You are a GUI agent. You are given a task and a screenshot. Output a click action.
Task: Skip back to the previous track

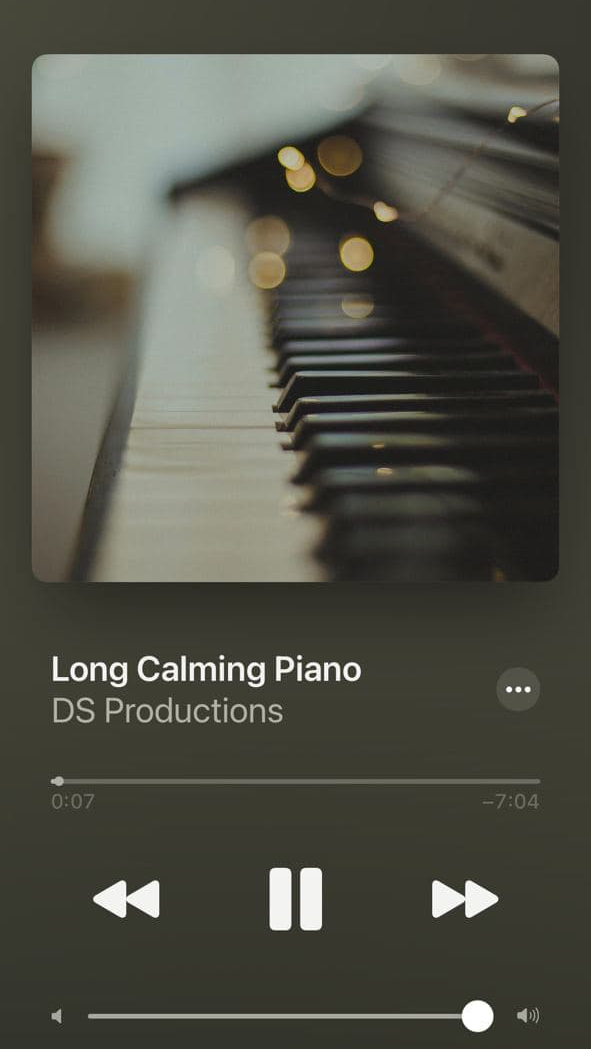(x=126, y=899)
